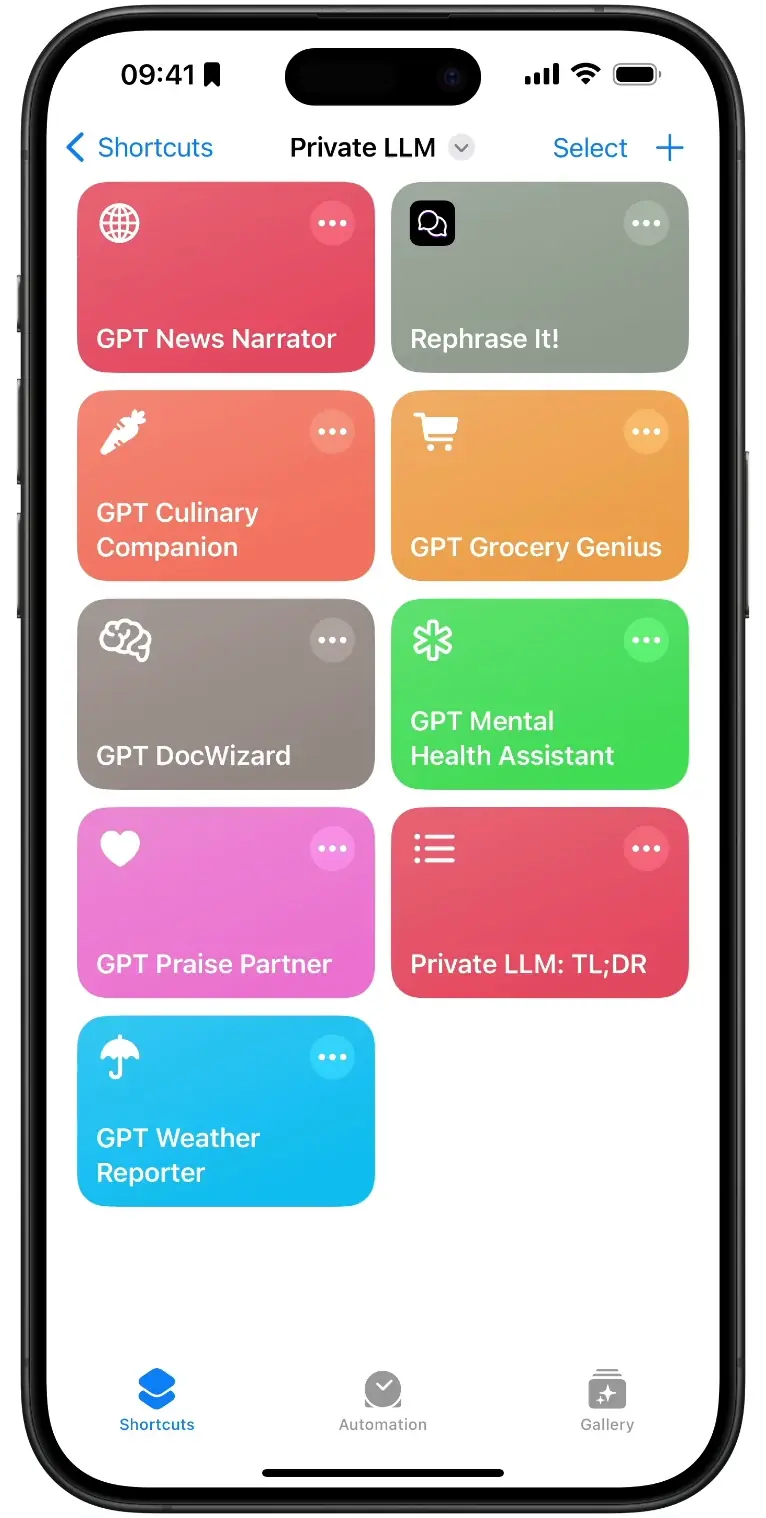The image size is (766, 1518).
Task: Run the GPT DocWizard shortcut
Action: click(x=226, y=694)
